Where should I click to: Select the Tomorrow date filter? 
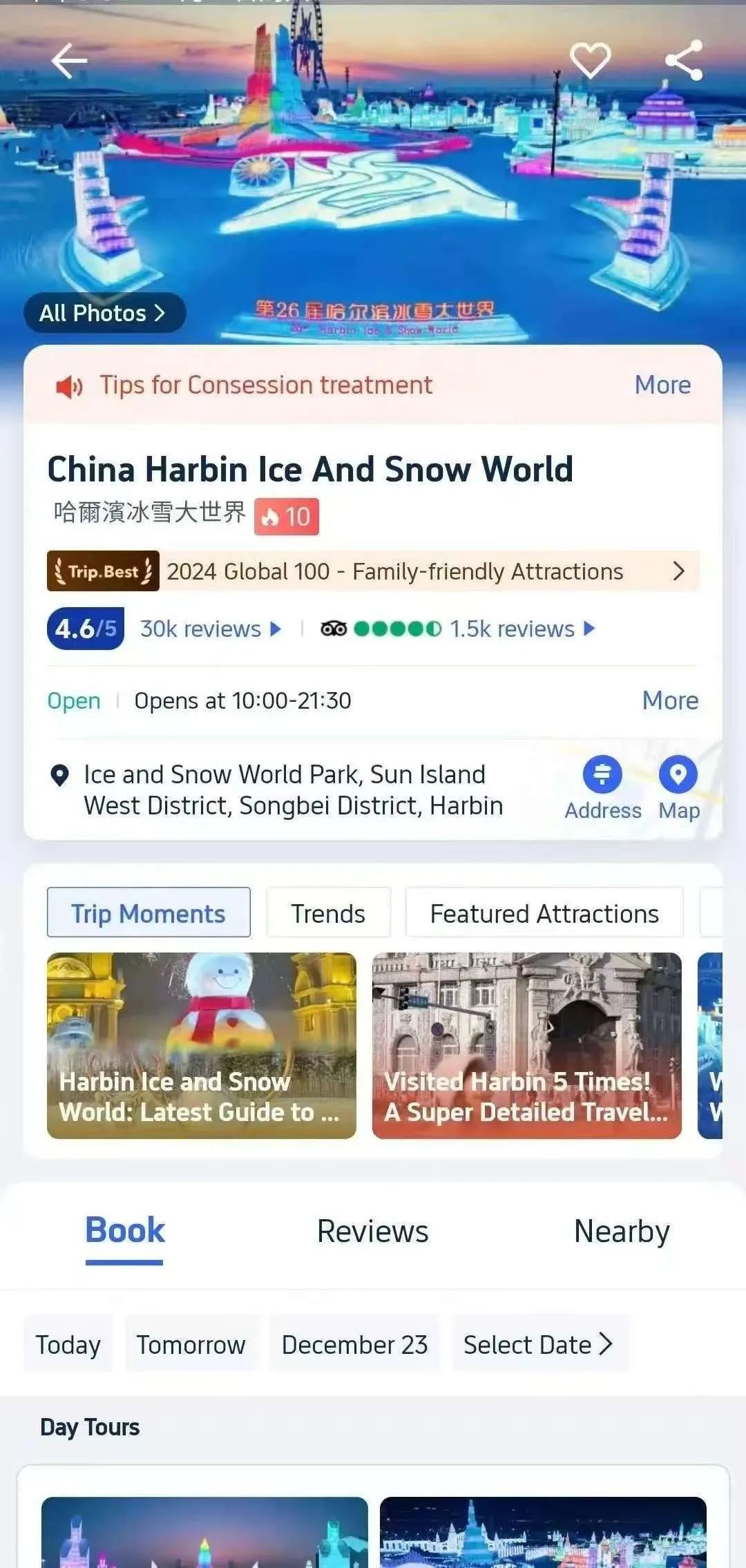pyautogui.click(x=191, y=1344)
